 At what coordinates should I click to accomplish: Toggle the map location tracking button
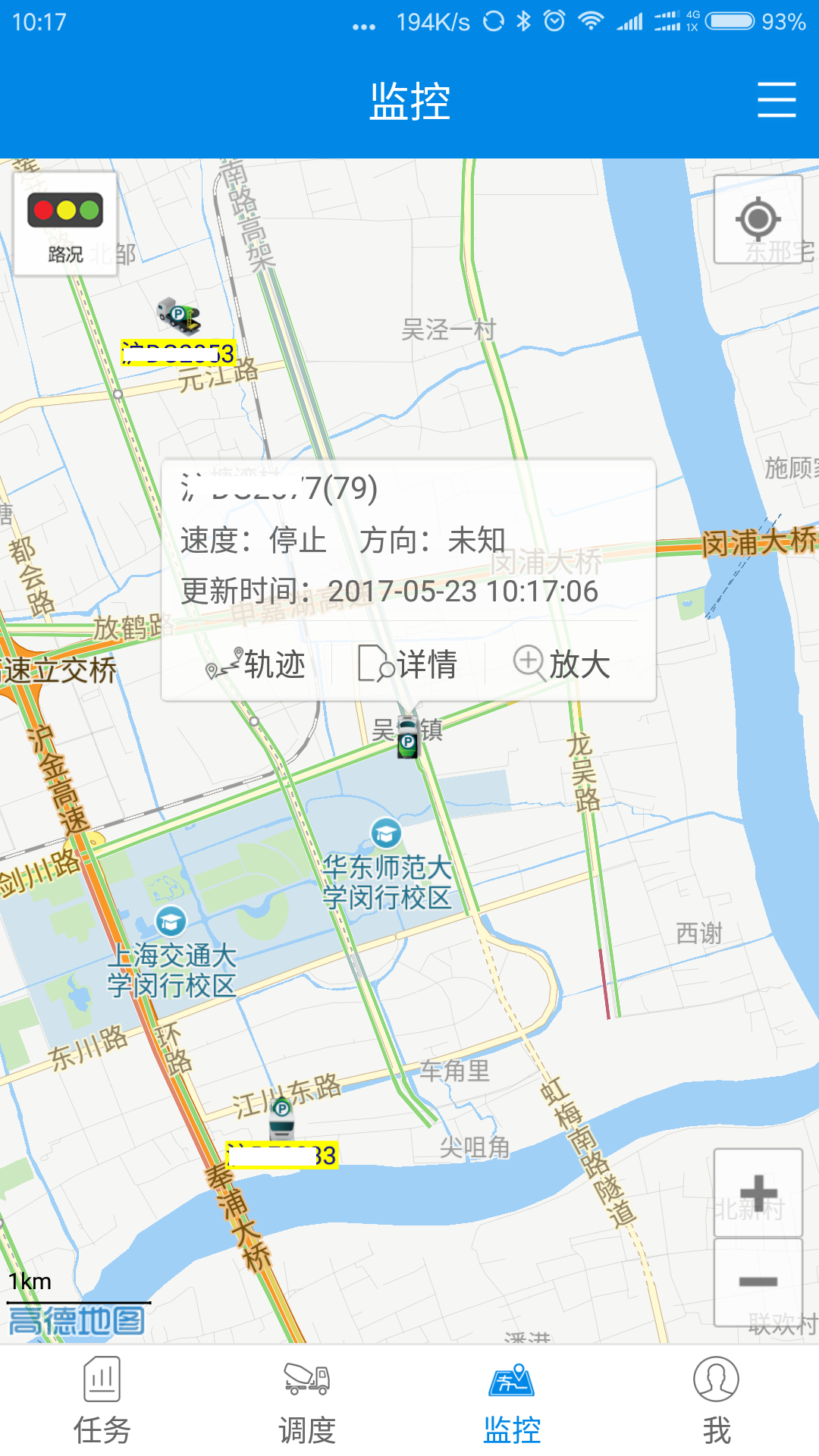coord(758,220)
